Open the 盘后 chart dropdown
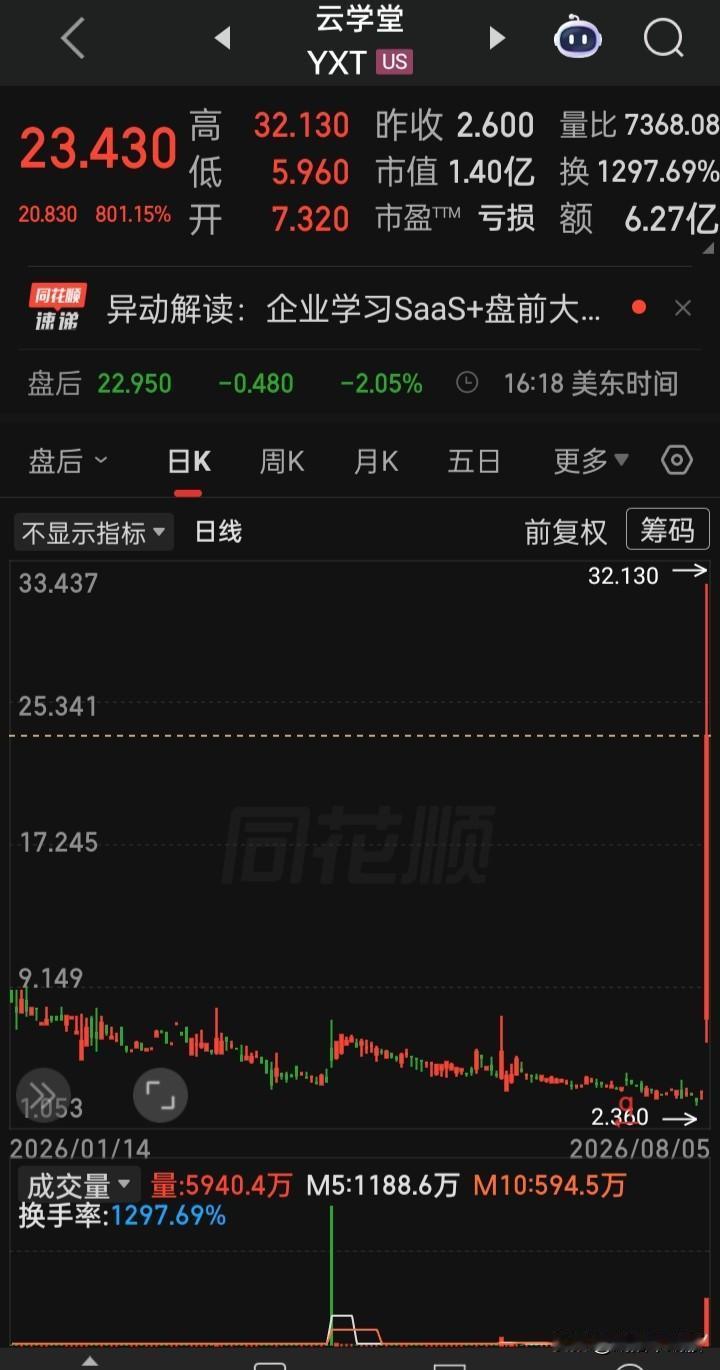The width and height of the screenshot is (720, 1370). (x=66, y=461)
